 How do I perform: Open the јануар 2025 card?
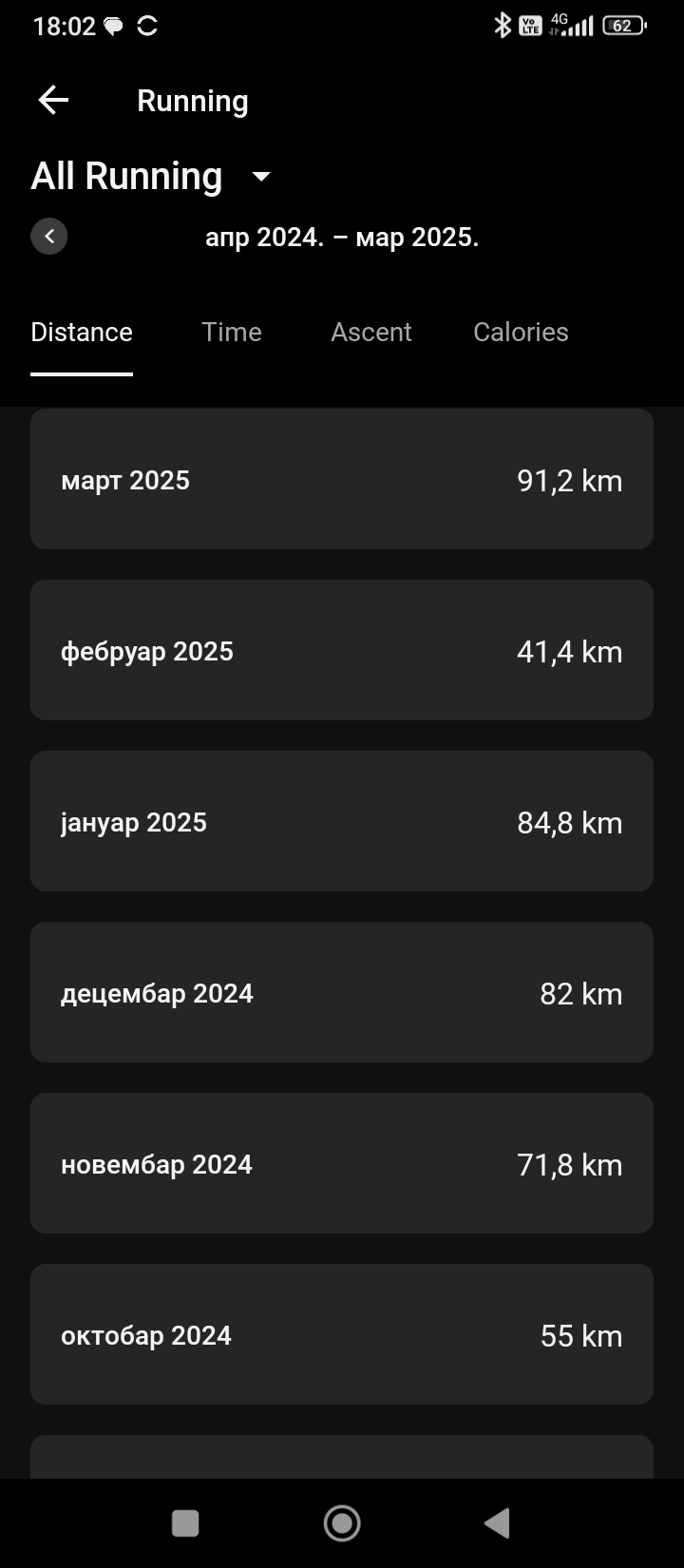(342, 821)
